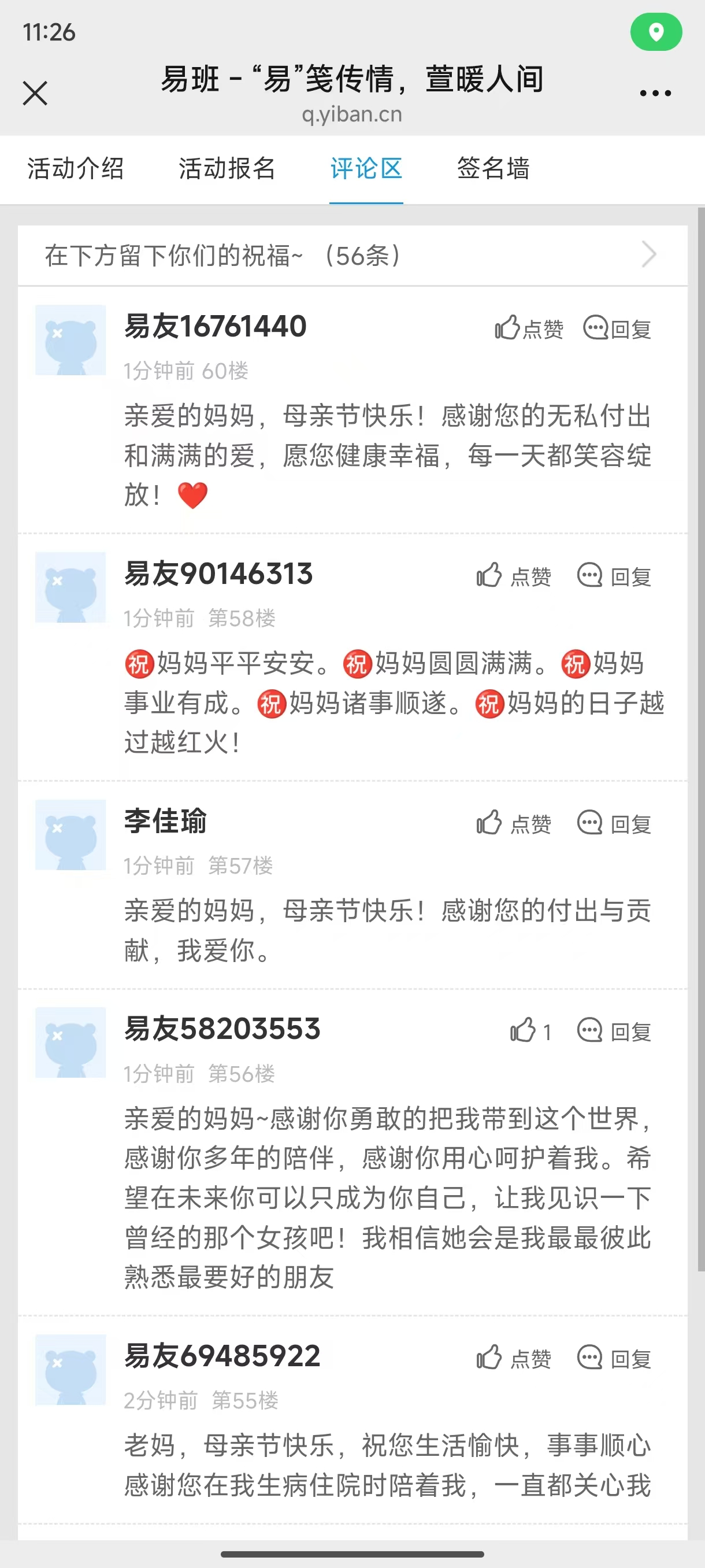Image resolution: width=705 pixels, height=1568 pixels.
Task: Close the 易班 webpage
Action: (35, 93)
